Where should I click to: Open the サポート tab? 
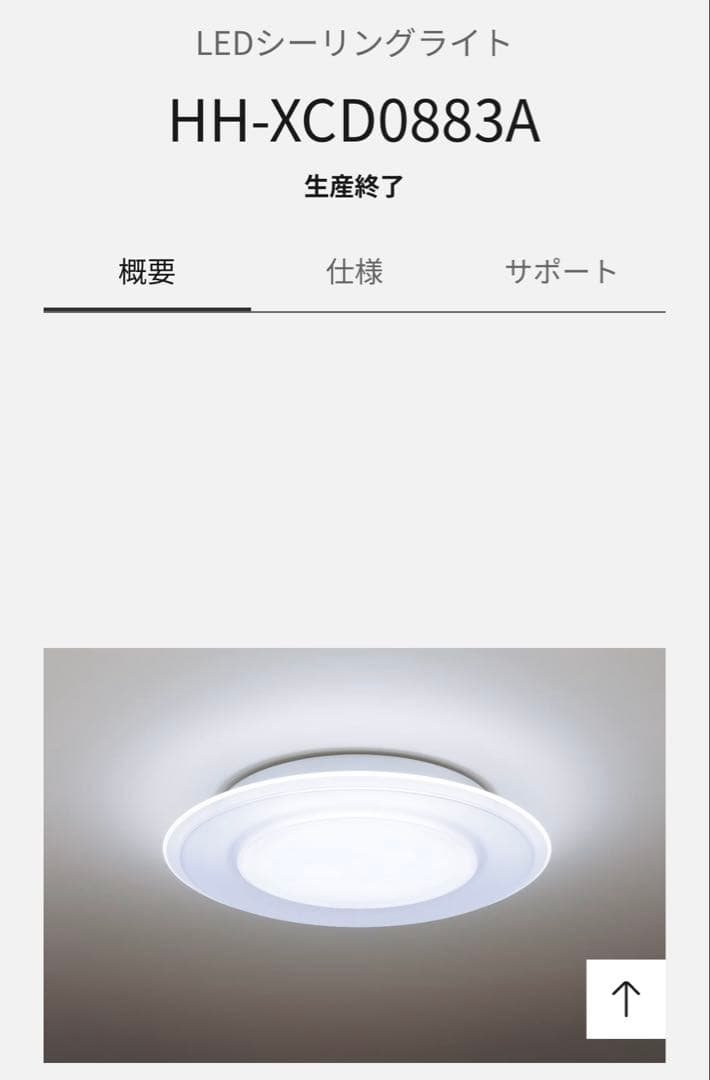point(560,271)
